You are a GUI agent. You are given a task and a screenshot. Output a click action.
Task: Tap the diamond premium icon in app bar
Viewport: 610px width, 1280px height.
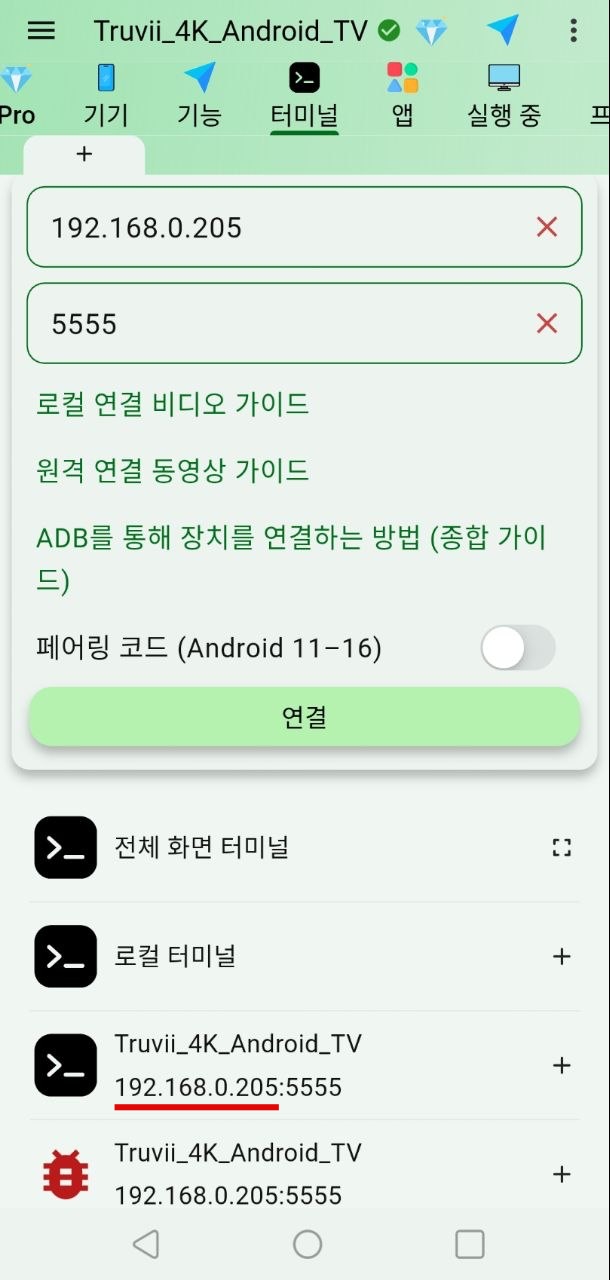click(431, 32)
